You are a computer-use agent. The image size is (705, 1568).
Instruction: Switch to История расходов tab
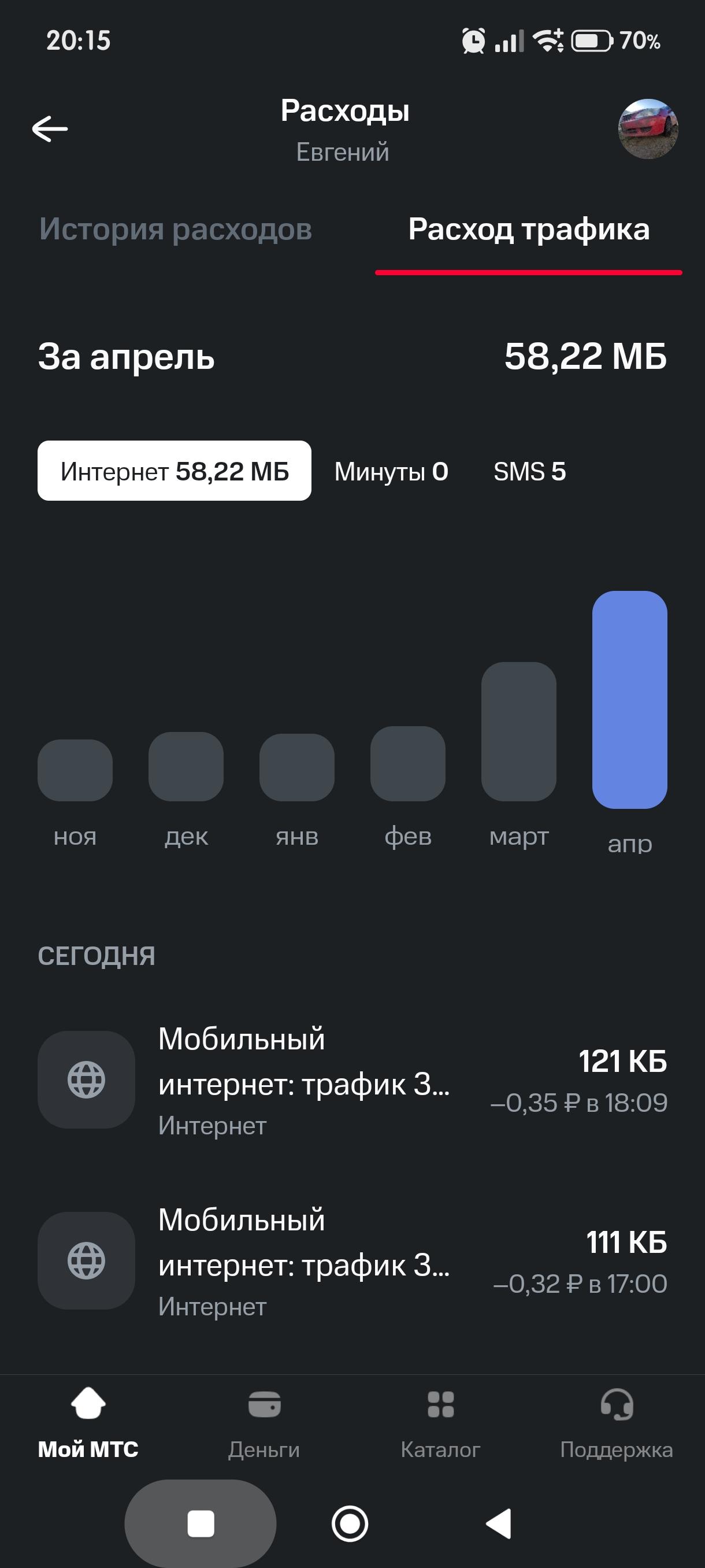(x=176, y=230)
